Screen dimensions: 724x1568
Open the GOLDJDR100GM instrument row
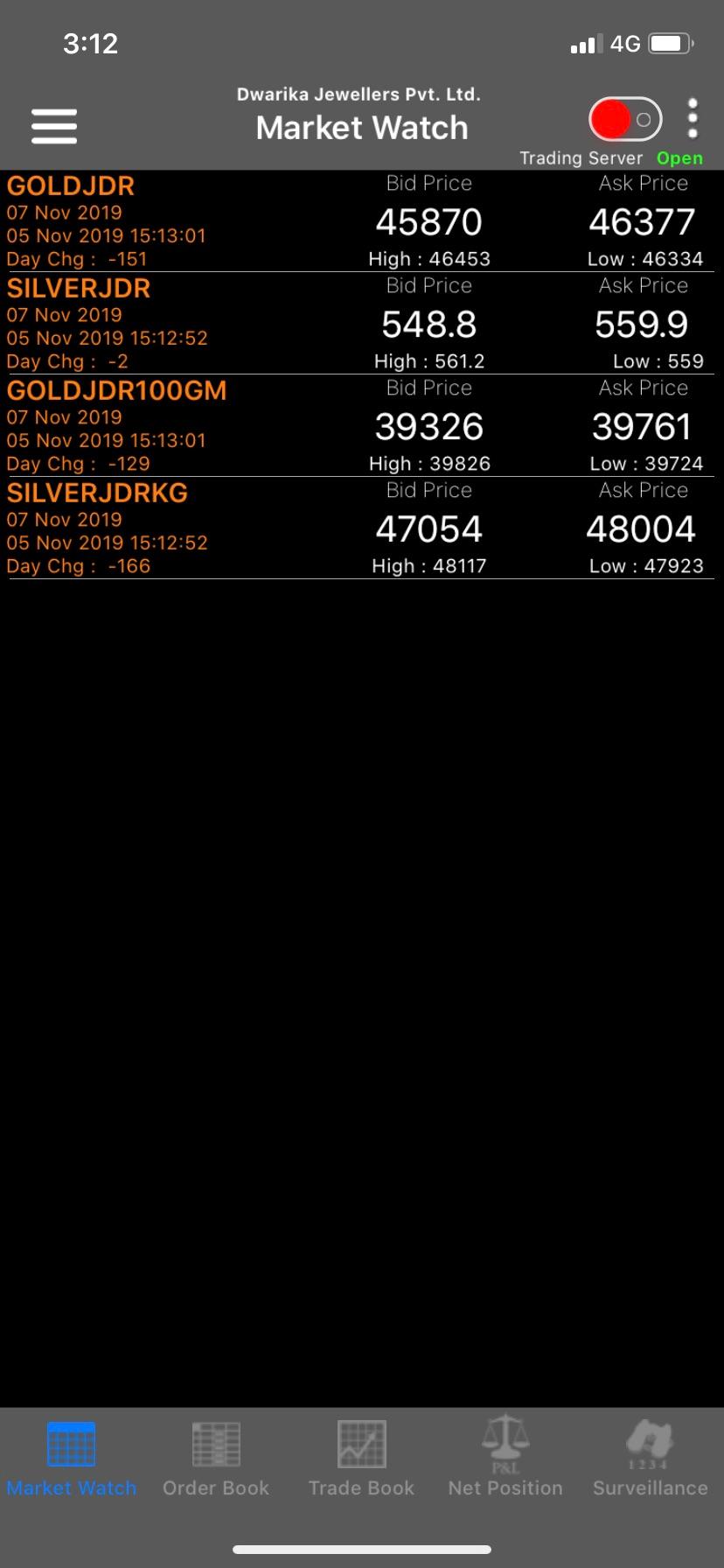pos(360,426)
